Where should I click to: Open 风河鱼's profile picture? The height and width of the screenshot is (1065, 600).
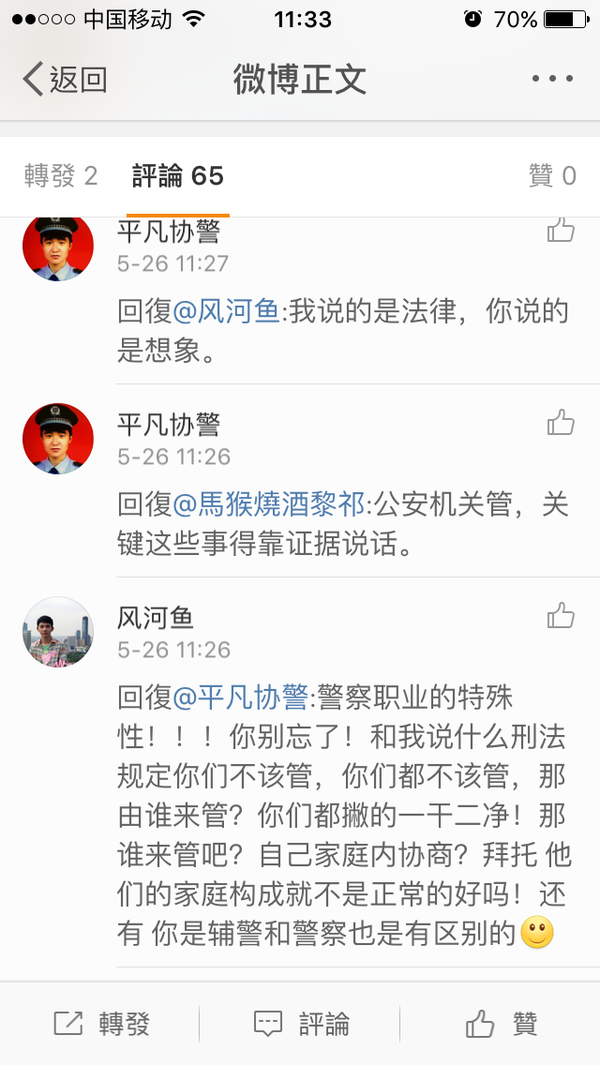point(58,631)
